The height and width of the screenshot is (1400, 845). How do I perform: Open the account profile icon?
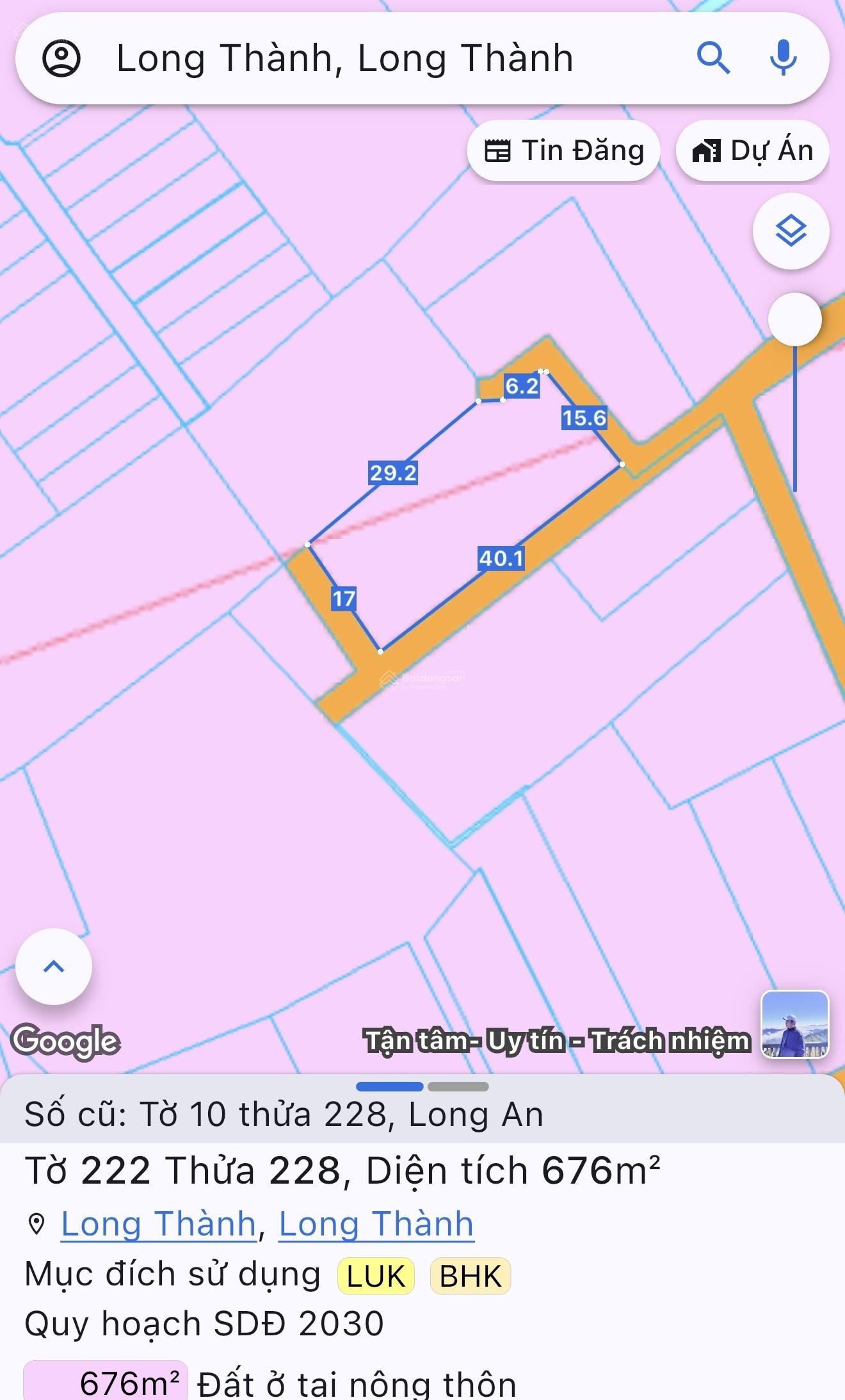(61, 58)
